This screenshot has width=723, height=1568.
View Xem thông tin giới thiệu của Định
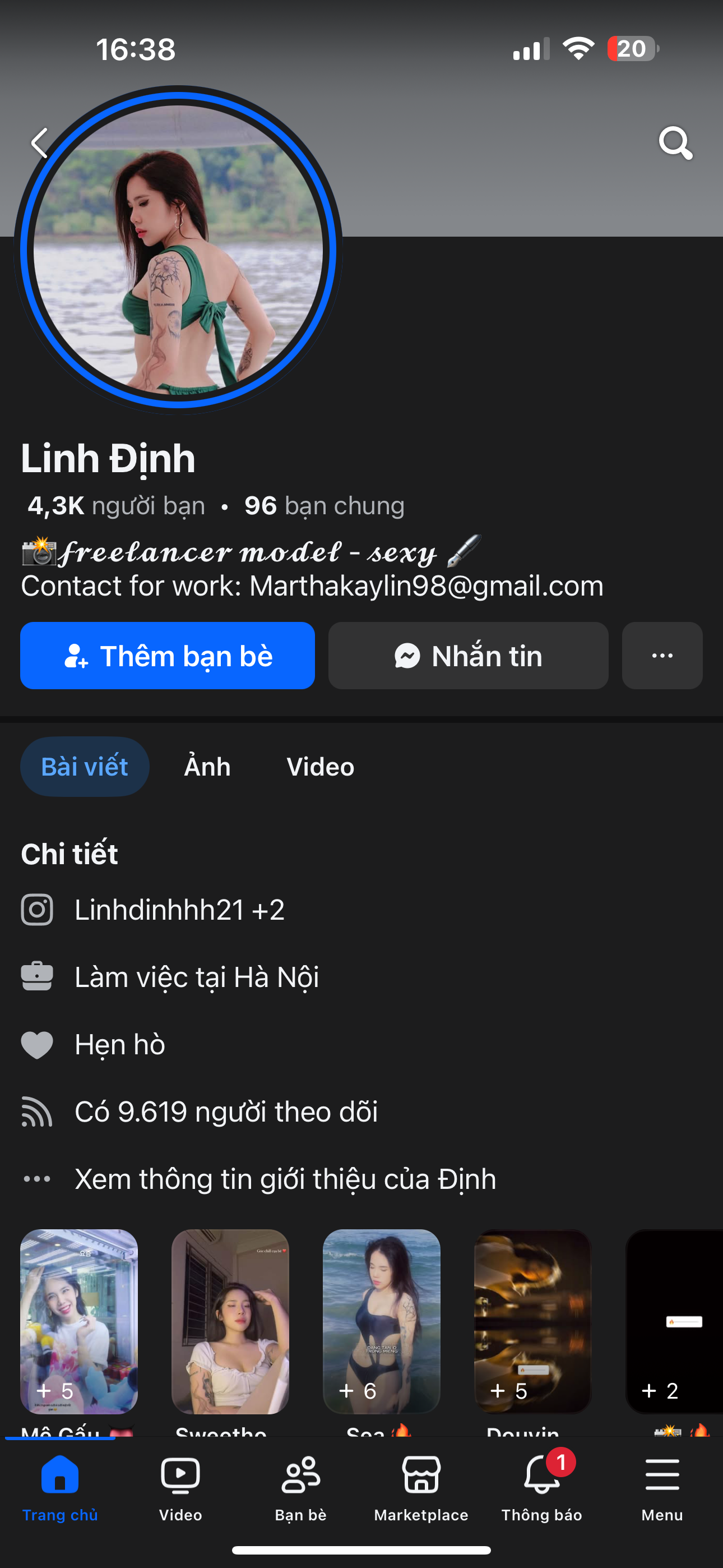click(285, 1179)
